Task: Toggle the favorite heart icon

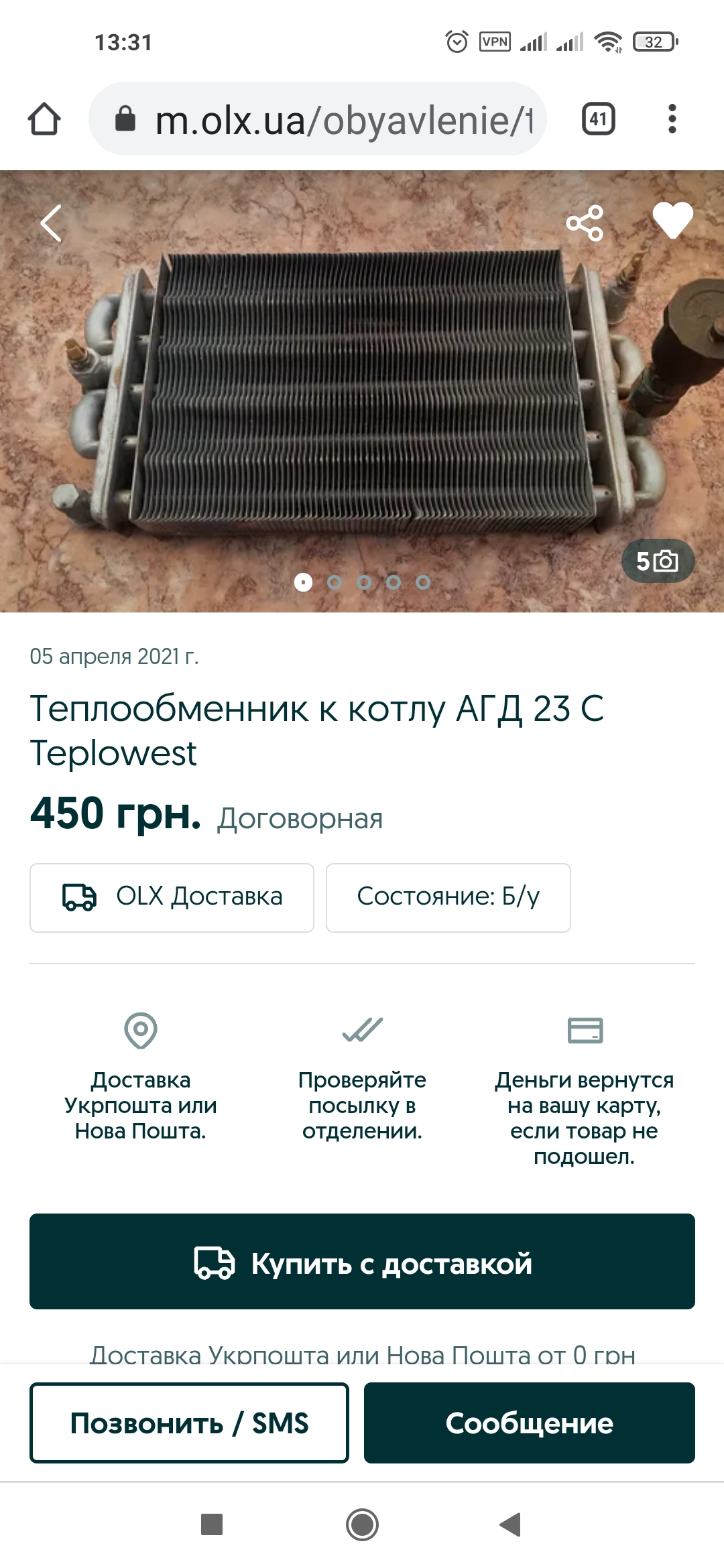Action: click(672, 220)
